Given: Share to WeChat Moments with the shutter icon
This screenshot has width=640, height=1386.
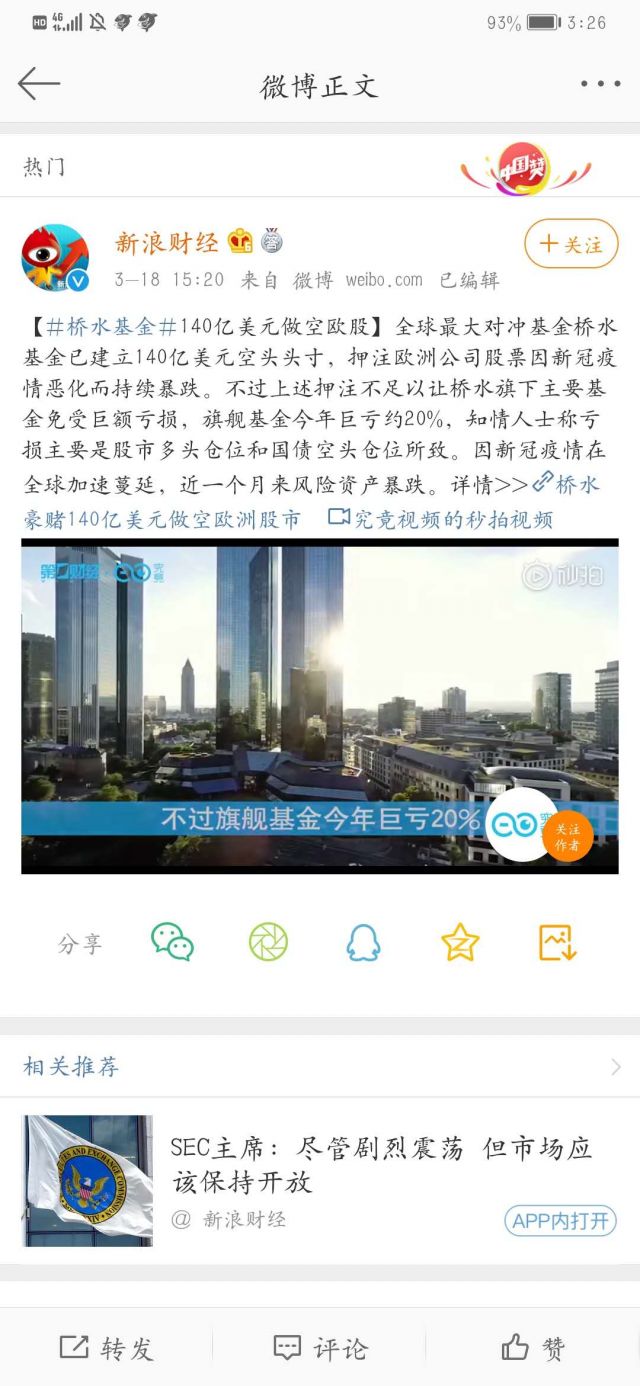Looking at the screenshot, I should pos(268,942).
